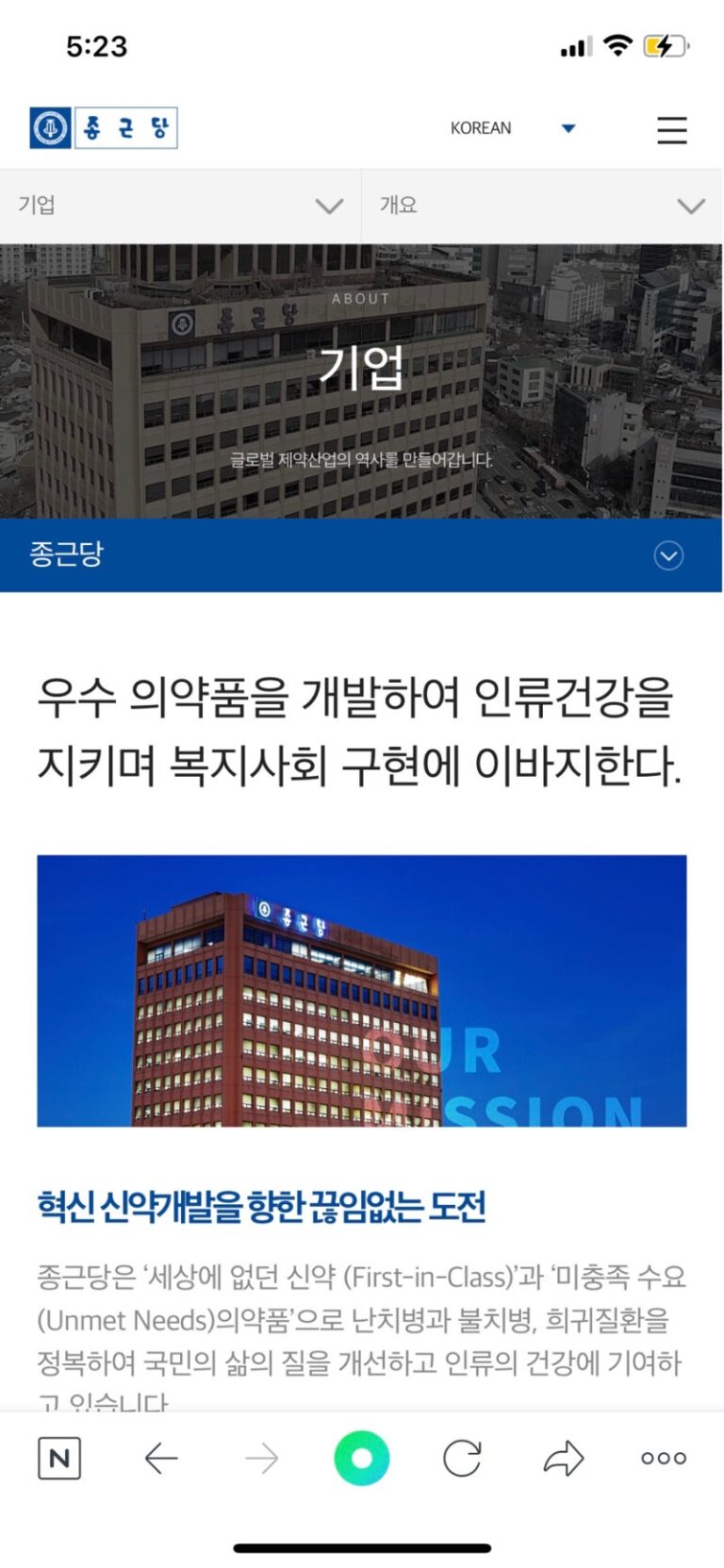Open the hamburger menu

pos(672,129)
